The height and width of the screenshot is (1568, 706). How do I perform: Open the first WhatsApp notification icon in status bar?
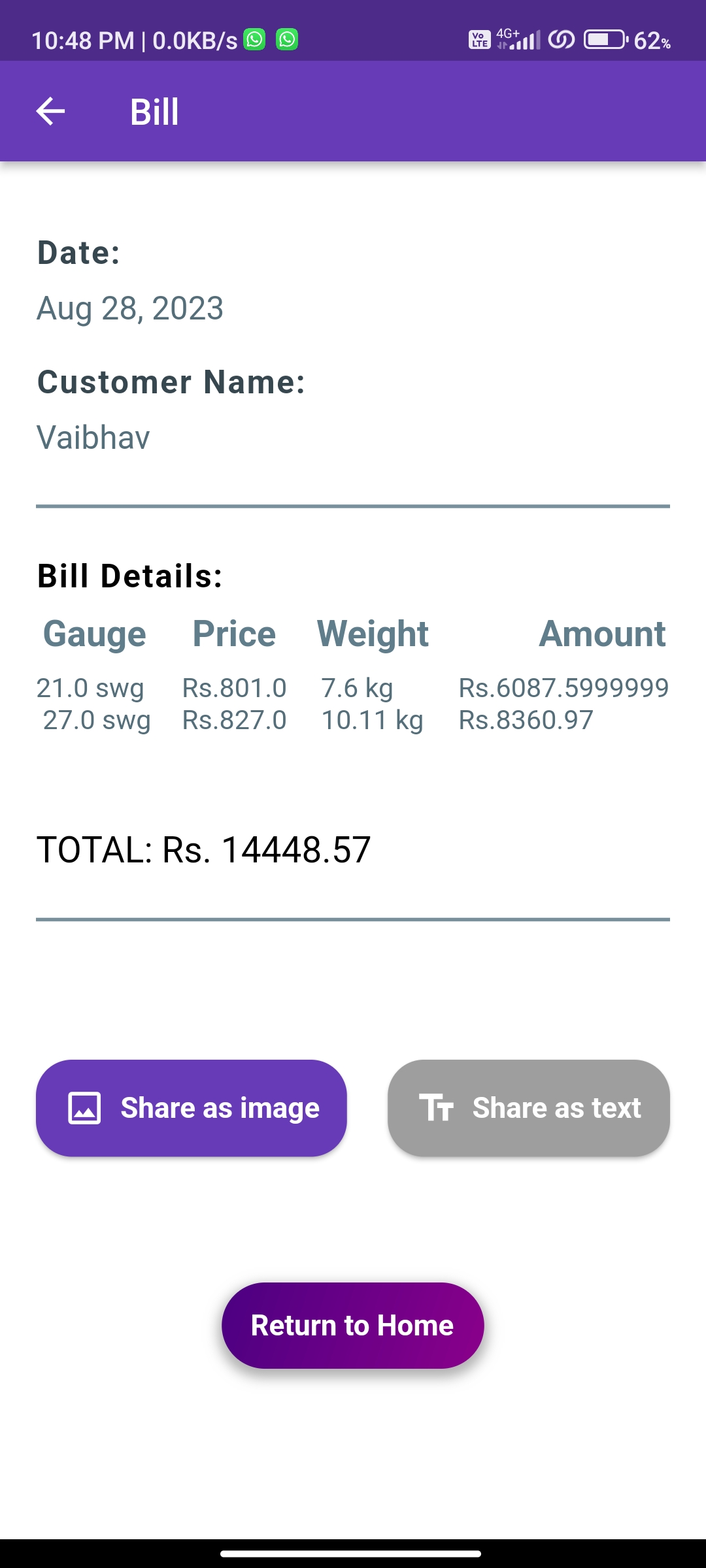tap(255, 39)
